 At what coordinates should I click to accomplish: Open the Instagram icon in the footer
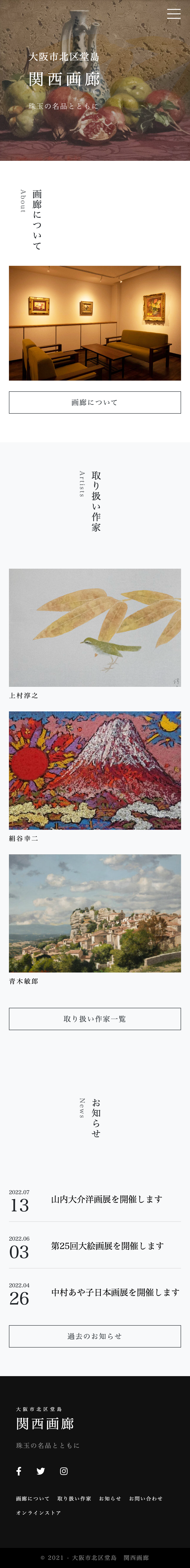coord(63,1471)
